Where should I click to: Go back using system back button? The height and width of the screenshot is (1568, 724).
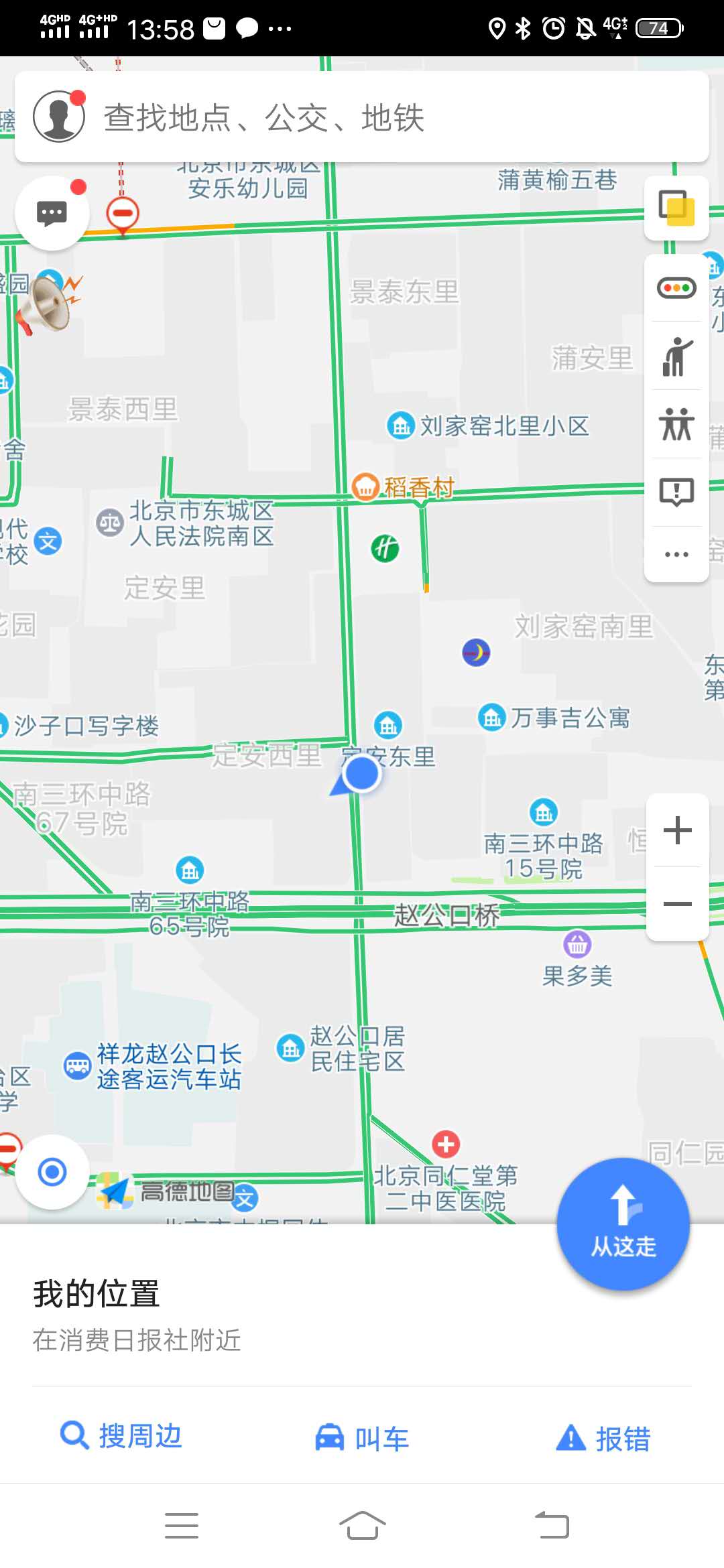(552, 1526)
